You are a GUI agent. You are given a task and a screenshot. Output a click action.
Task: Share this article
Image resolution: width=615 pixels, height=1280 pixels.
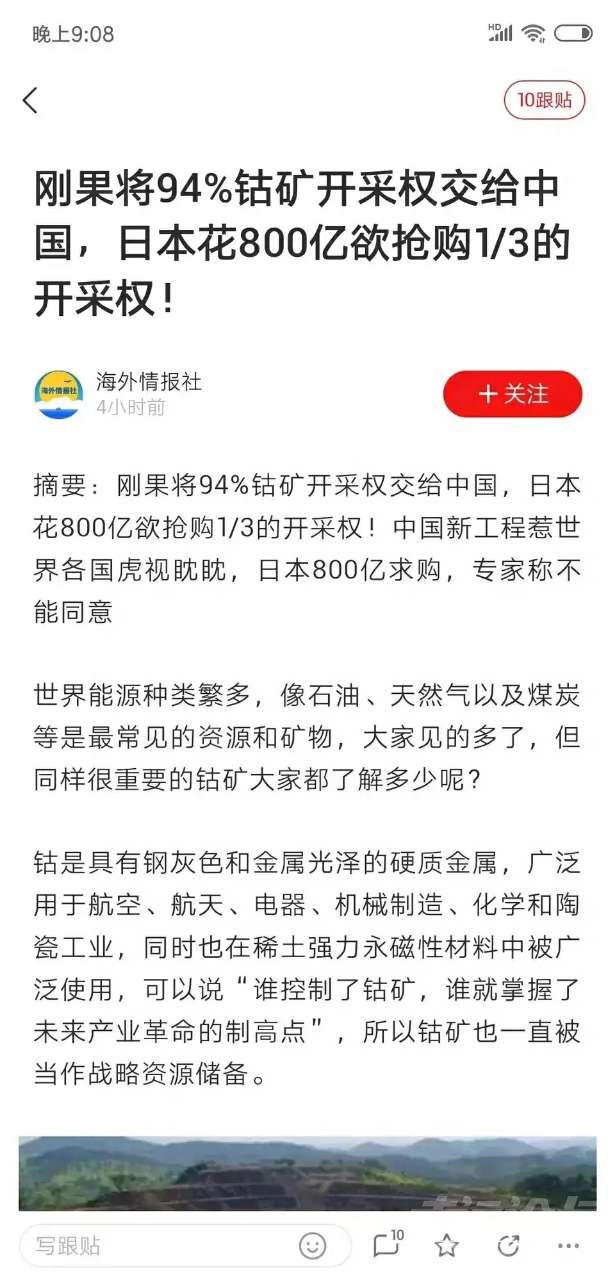coord(508,1246)
